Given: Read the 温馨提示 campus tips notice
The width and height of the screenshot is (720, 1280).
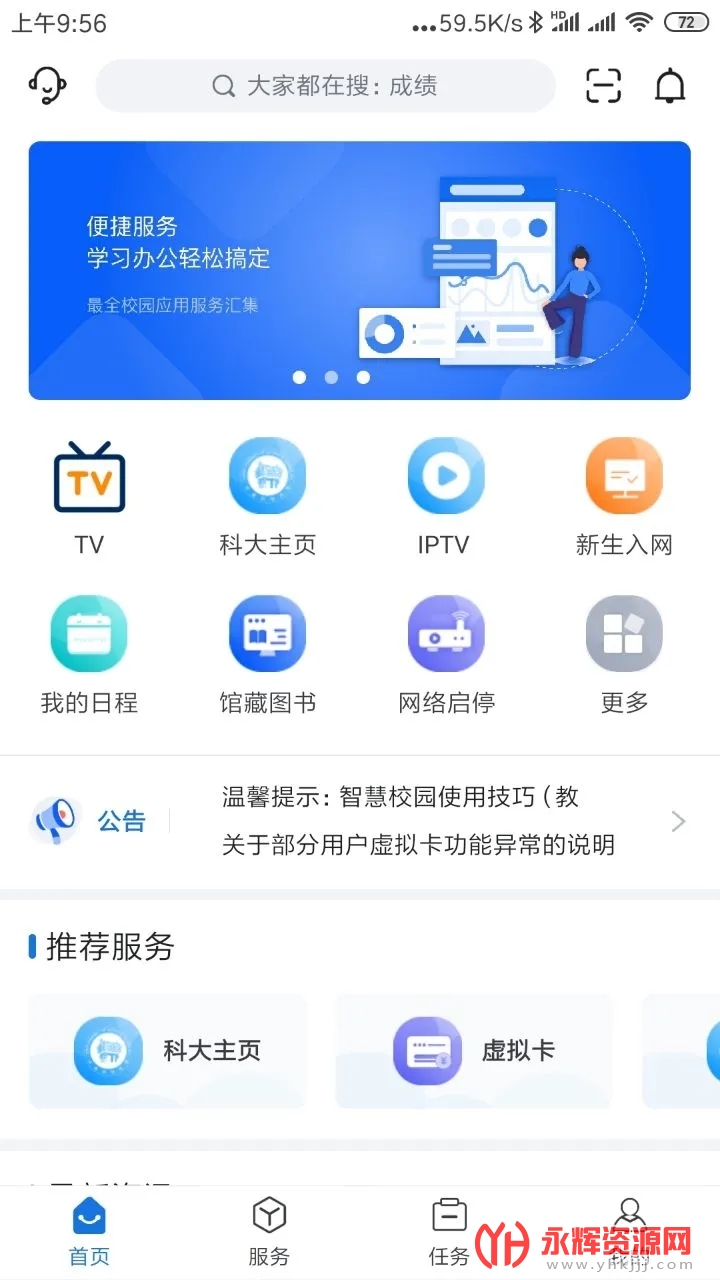Looking at the screenshot, I should (x=400, y=797).
